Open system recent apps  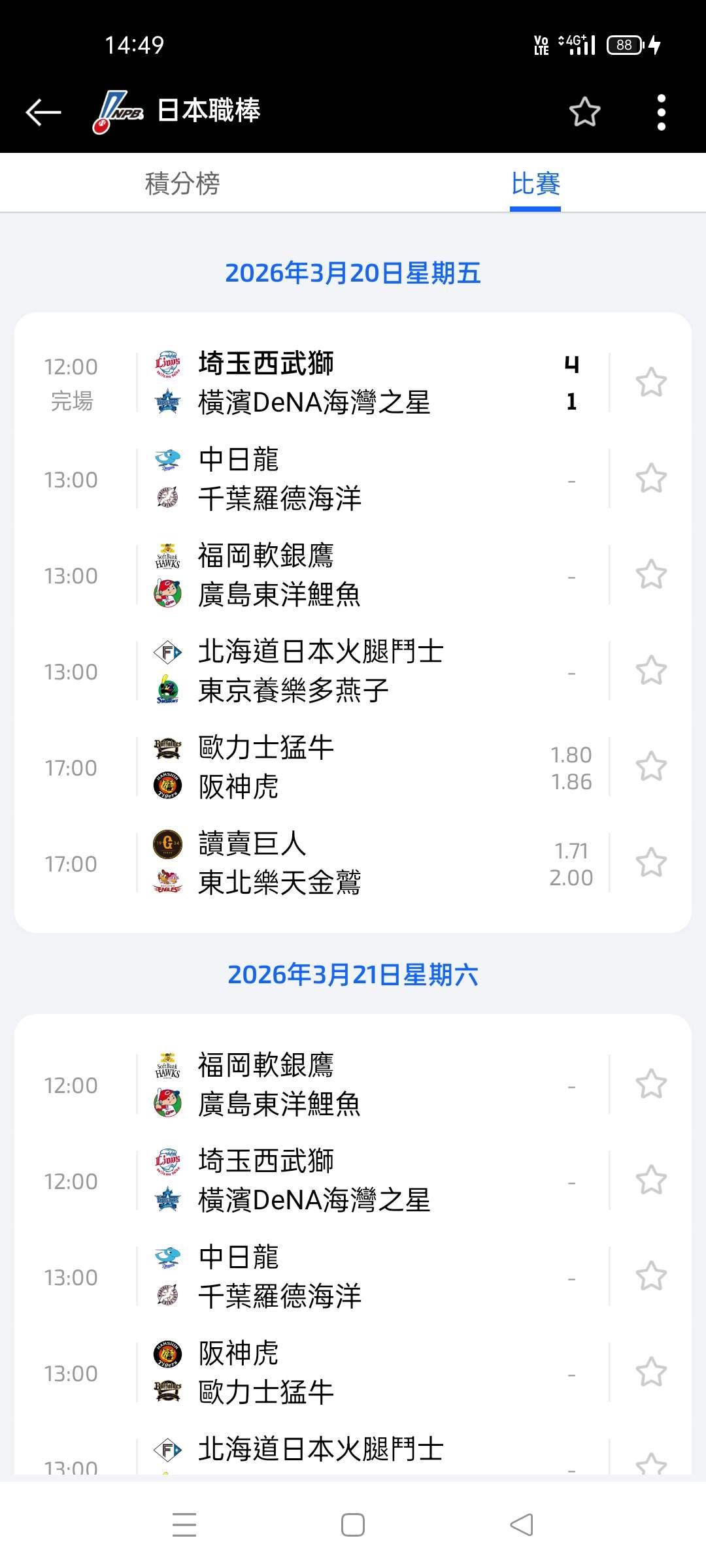point(184,1526)
